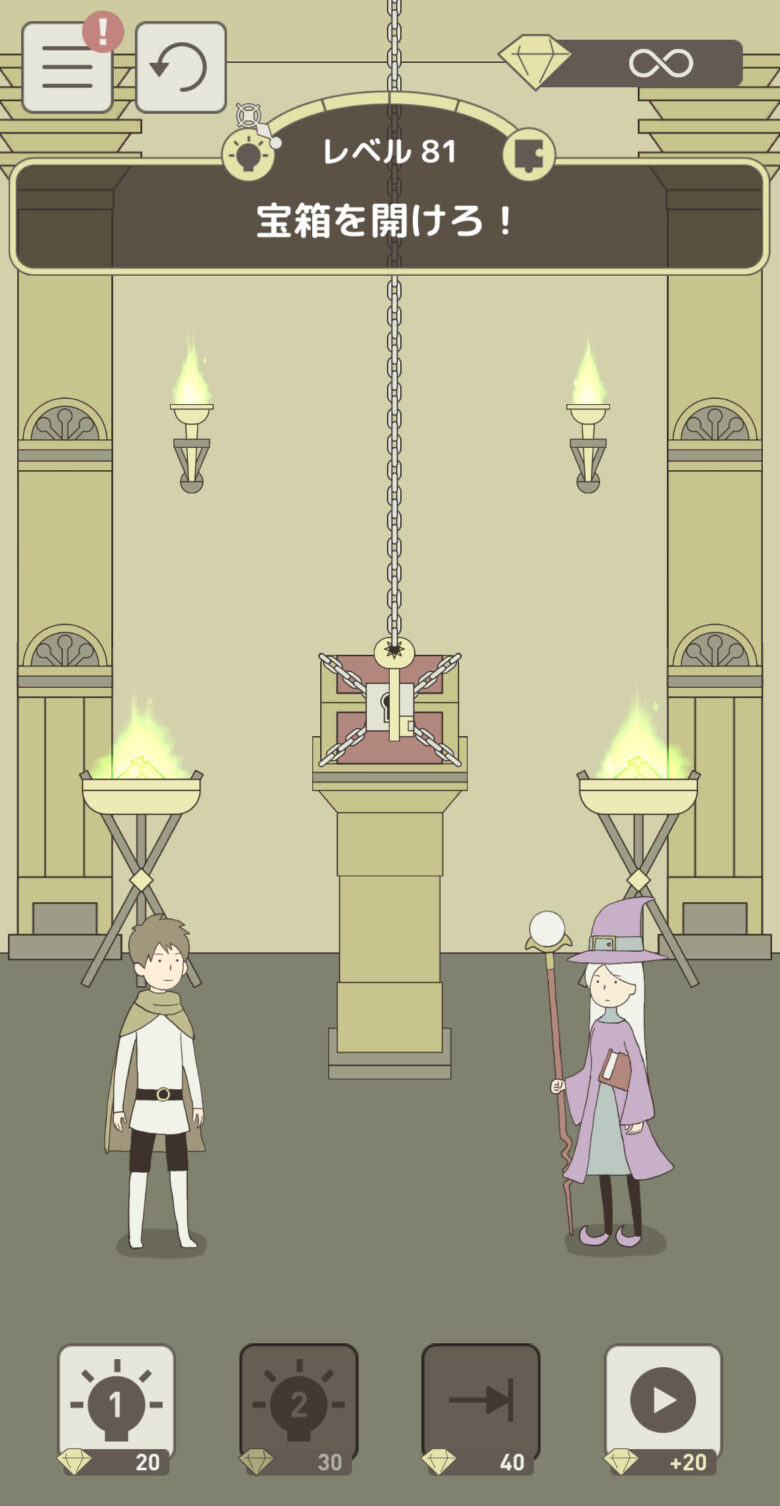Tap the right green flame brazier

(638, 778)
